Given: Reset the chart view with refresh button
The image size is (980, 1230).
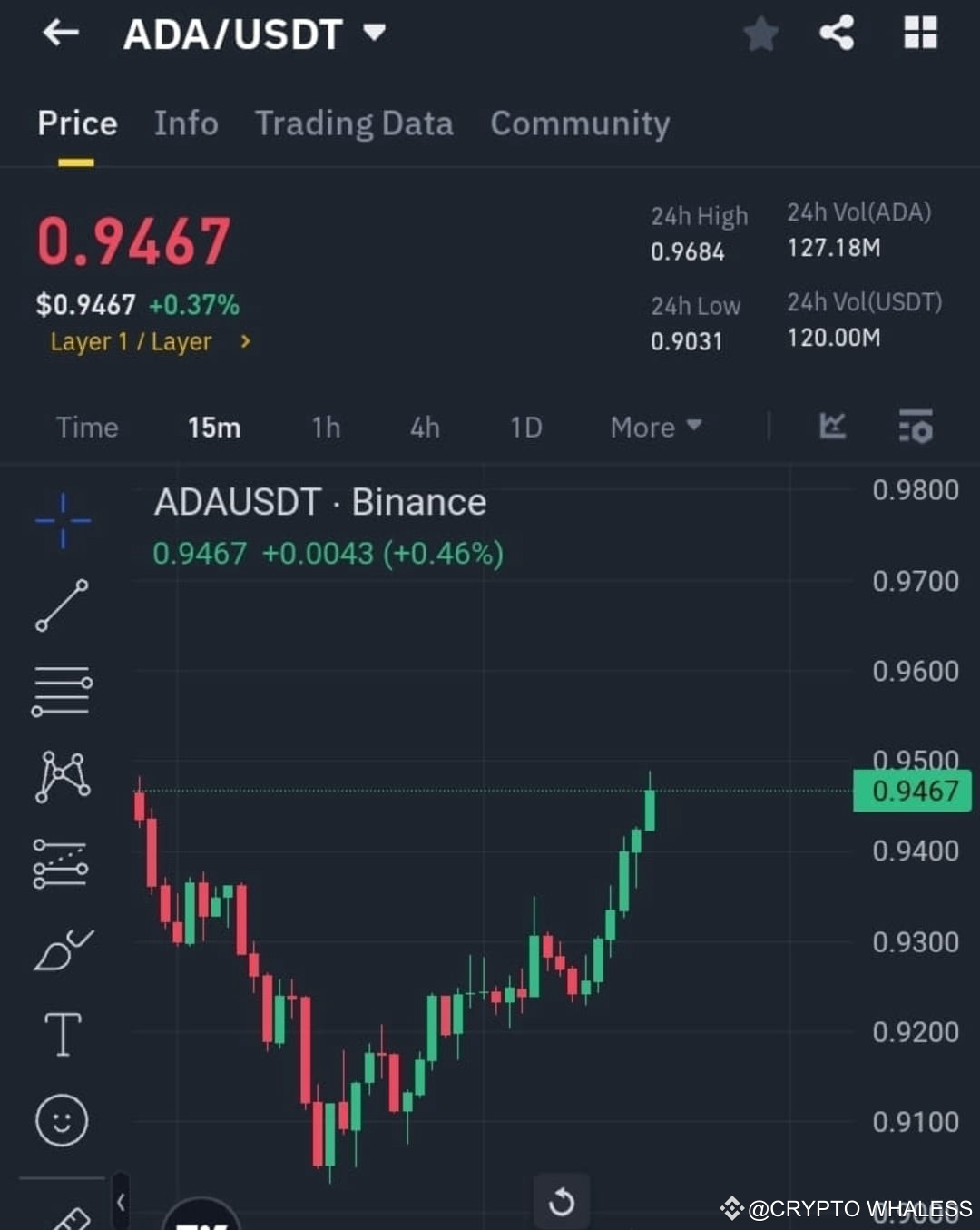Looking at the screenshot, I should click(562, 1200).
